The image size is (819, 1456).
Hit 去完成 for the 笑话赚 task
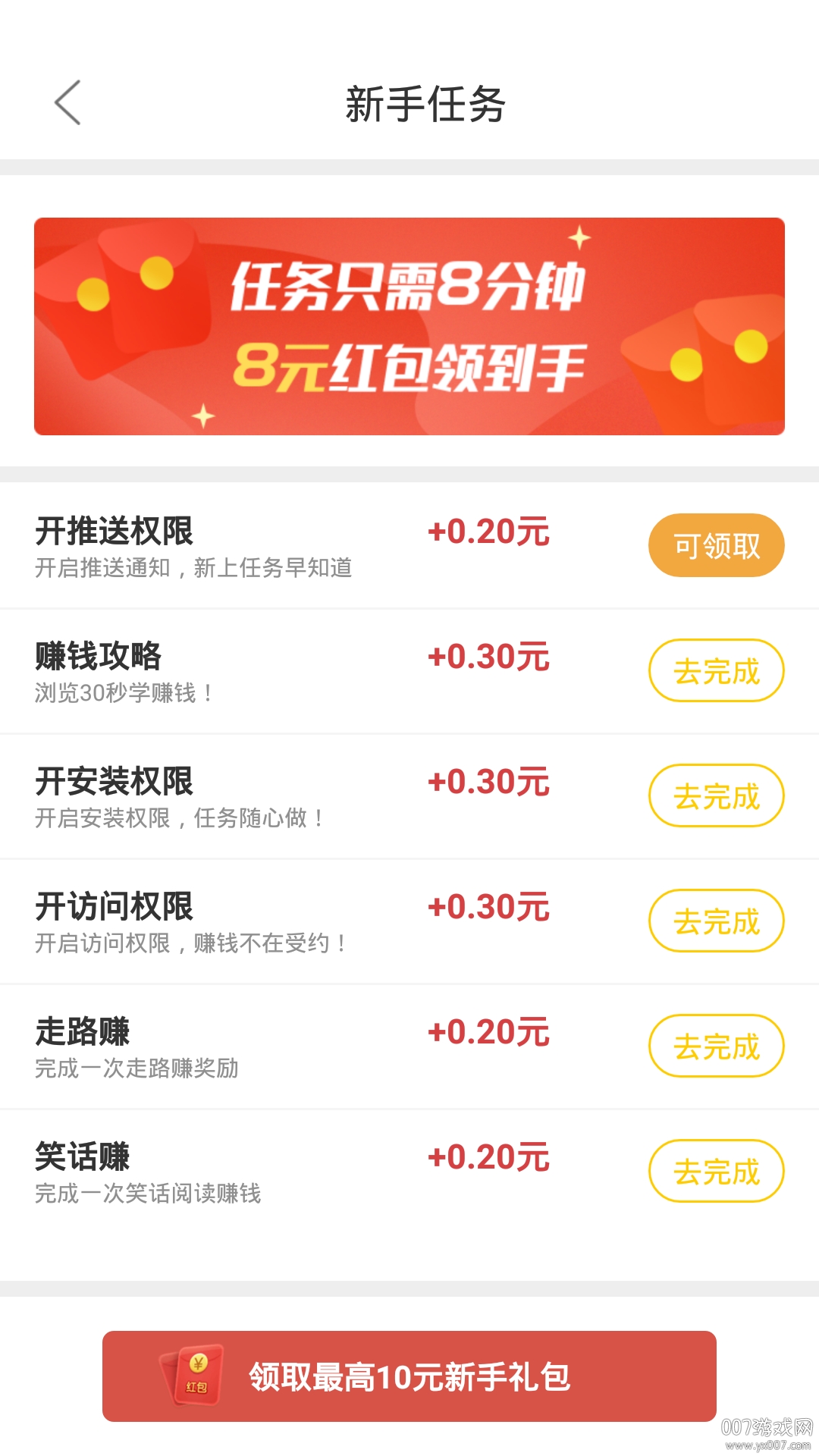coord(716,1171)
